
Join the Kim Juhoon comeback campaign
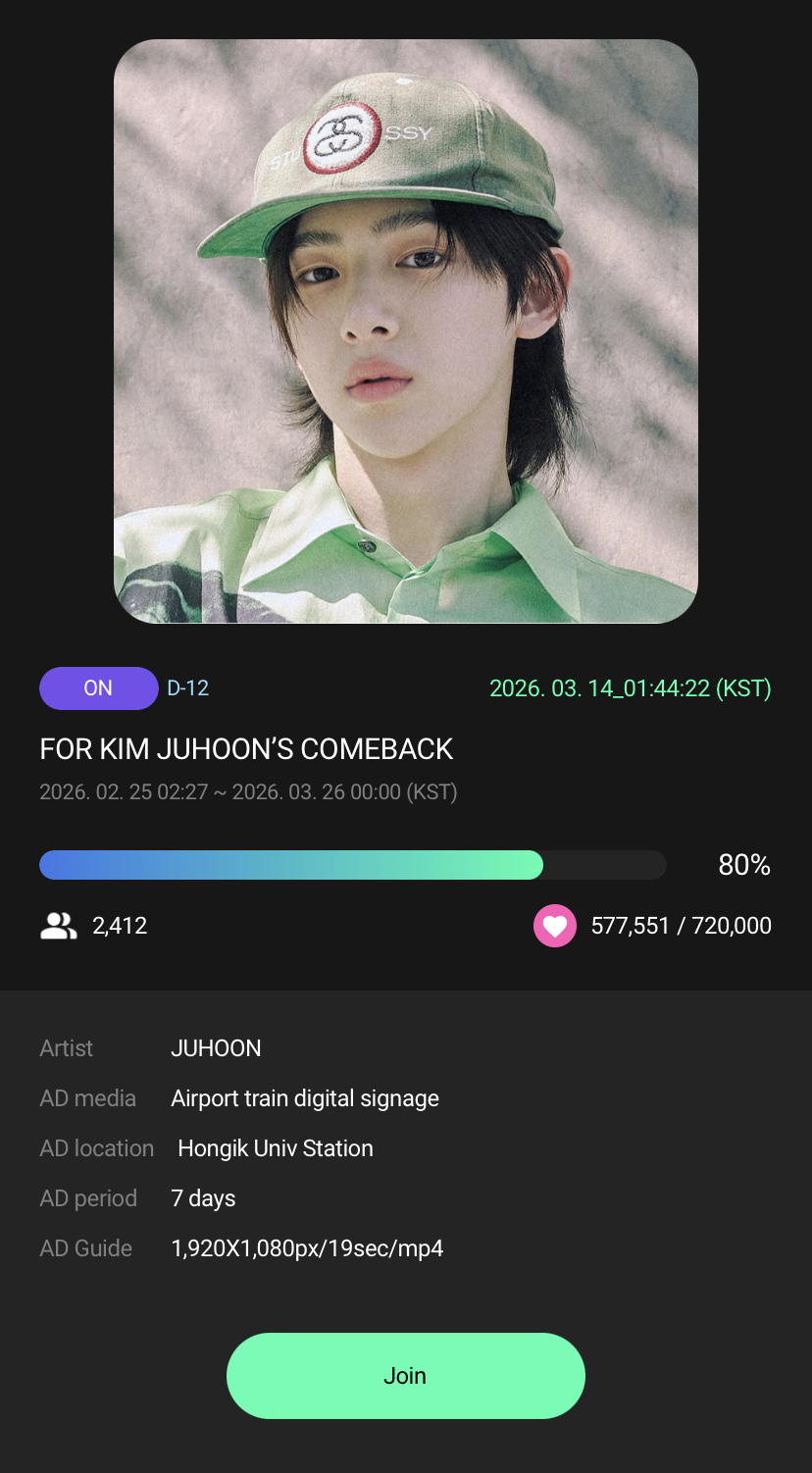point(405,1375)
